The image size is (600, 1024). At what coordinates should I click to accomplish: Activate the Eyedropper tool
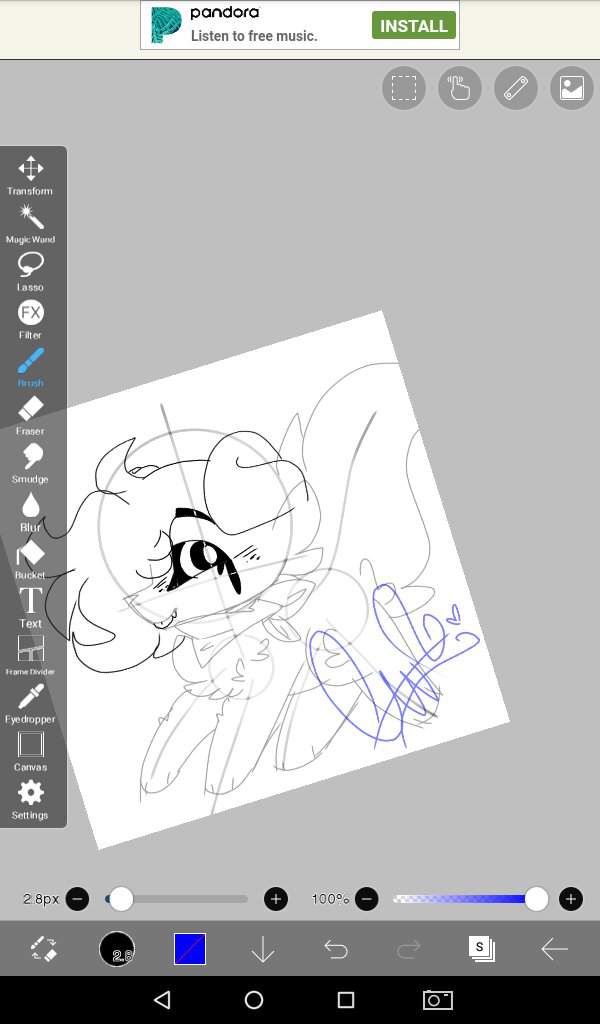[31, 702]
